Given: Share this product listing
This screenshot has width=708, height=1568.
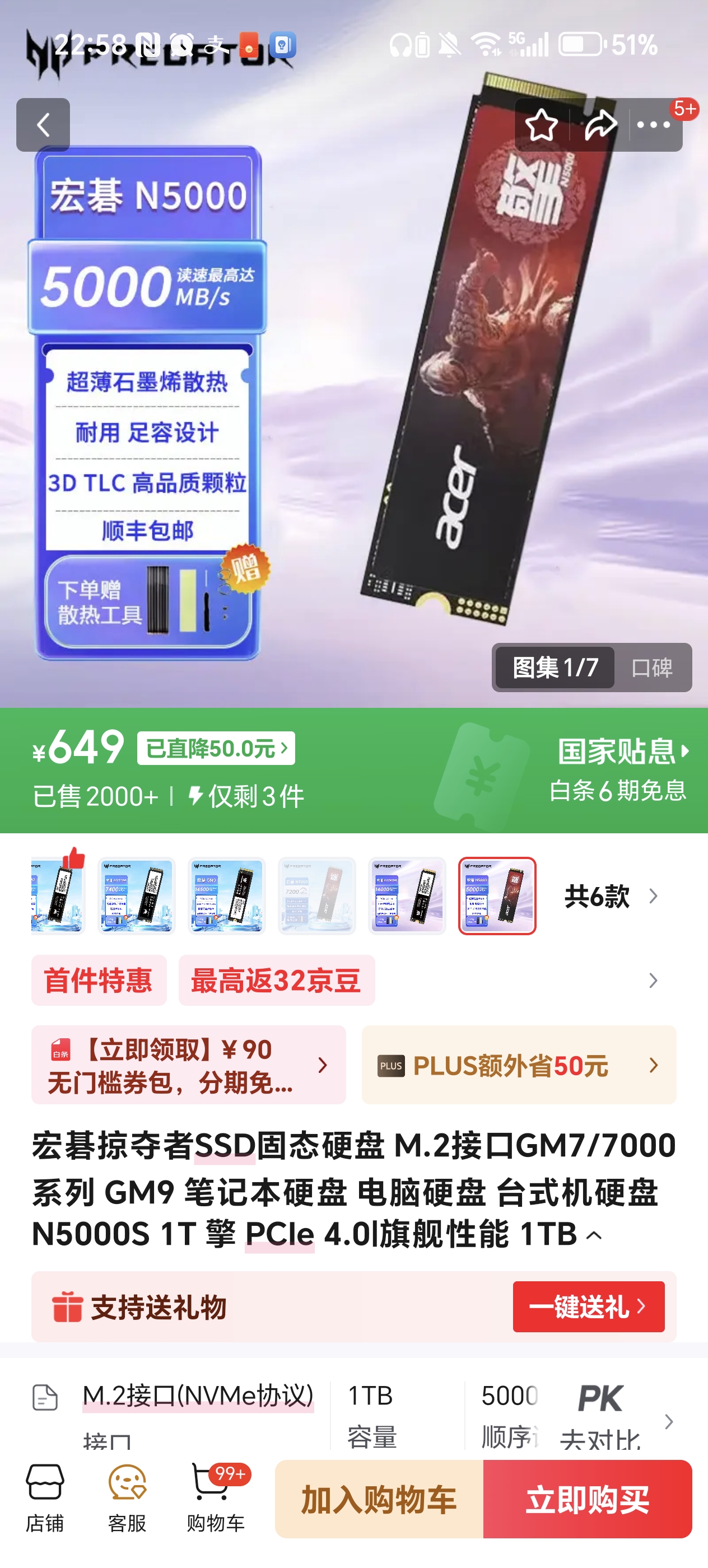Looking at the screenshot, I should click(x=600, y=125).
